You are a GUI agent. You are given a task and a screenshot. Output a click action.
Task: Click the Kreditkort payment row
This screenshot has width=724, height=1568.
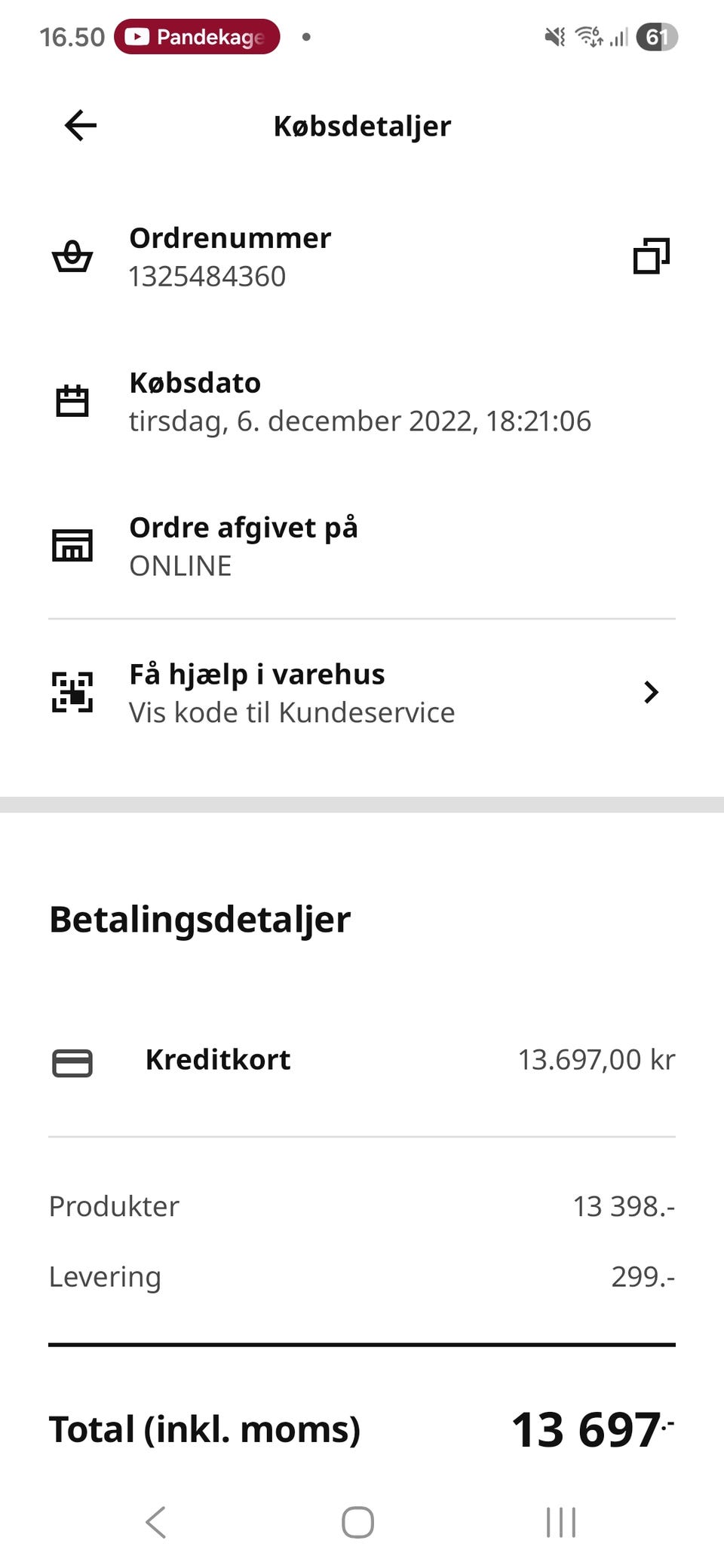(x=362, y=1060)
